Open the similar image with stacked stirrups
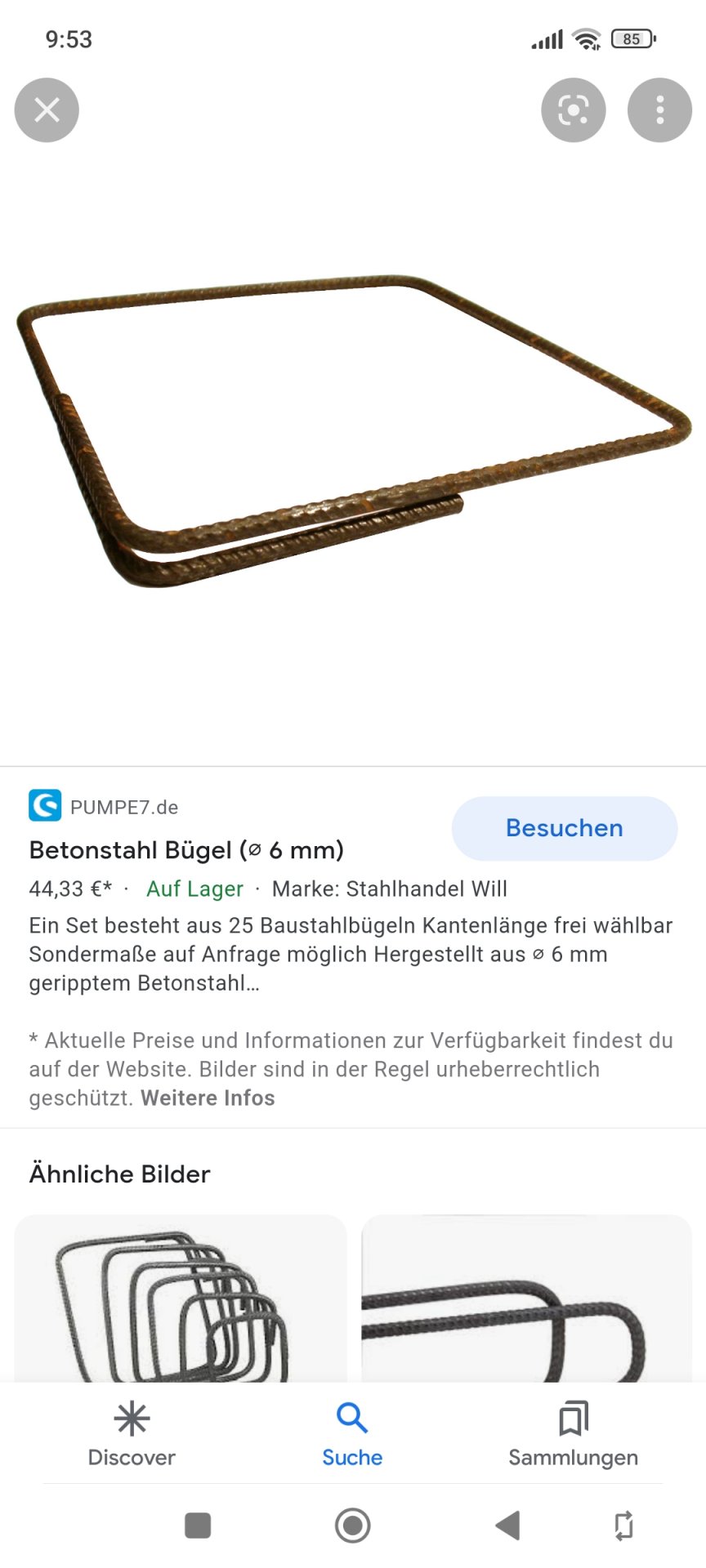Image resolution: width=706 pixels, height=1568 pixels. tap(181, 1298)
